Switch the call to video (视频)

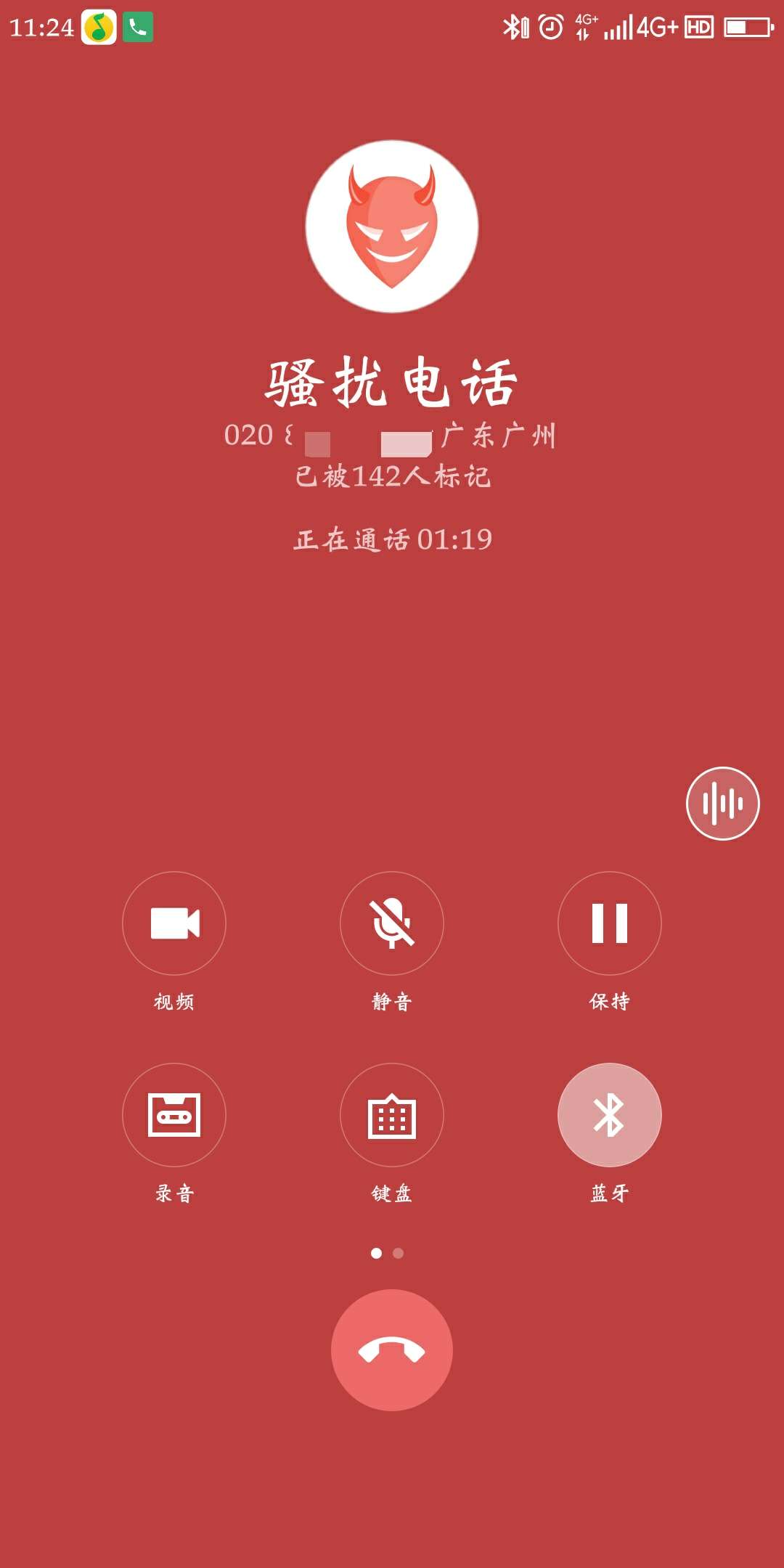coord(174,923)
